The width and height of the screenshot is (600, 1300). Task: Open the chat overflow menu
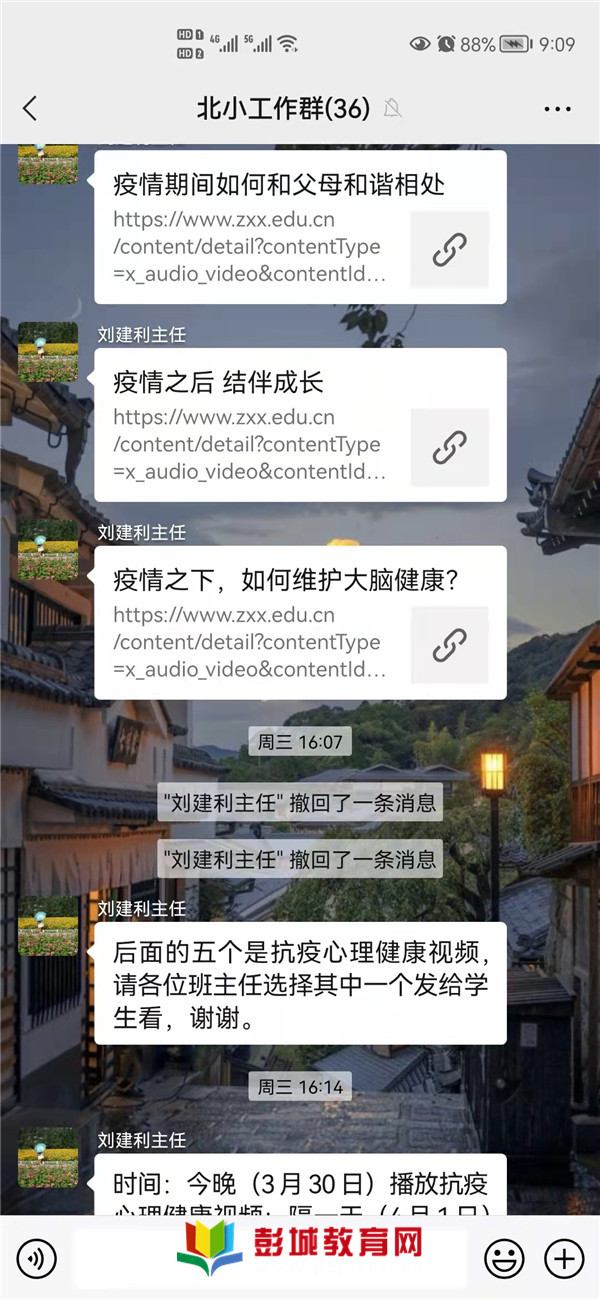point(557,108)
